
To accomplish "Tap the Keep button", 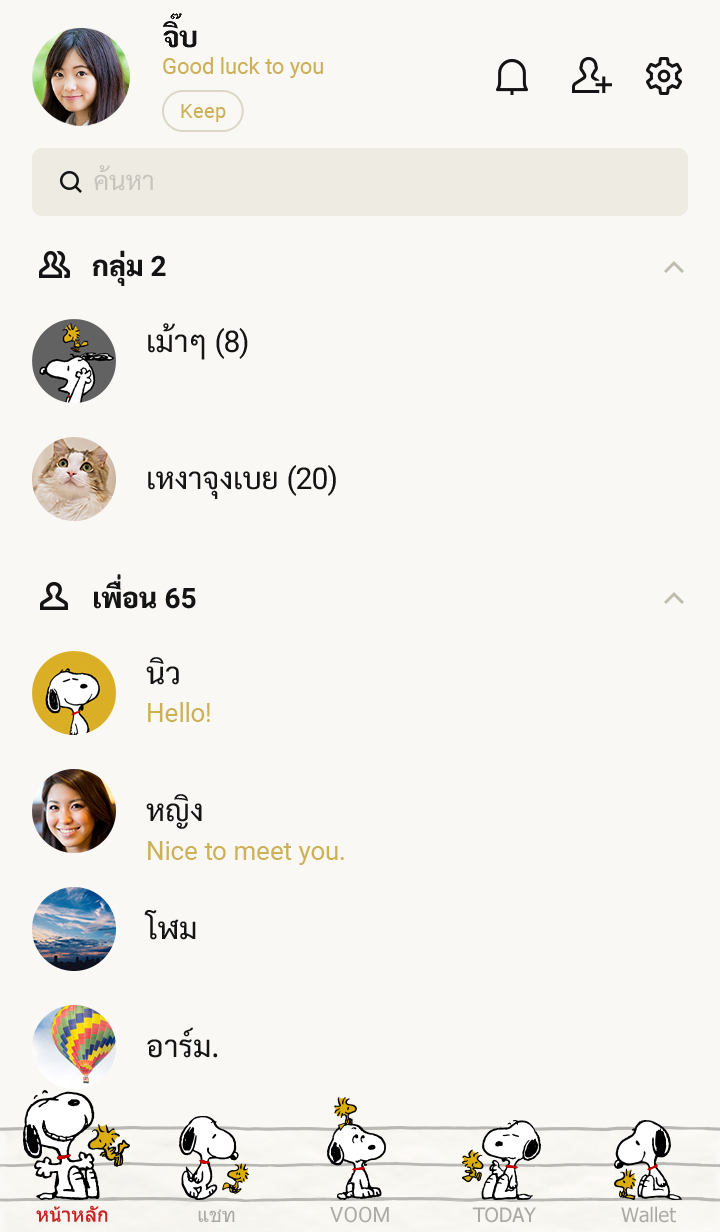I will click(203, 111).
